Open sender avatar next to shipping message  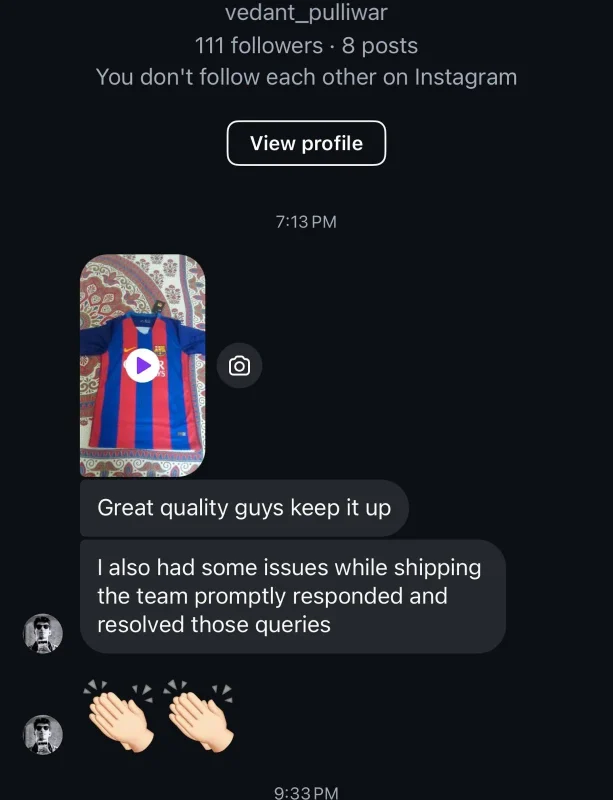[x=43, y=634]
